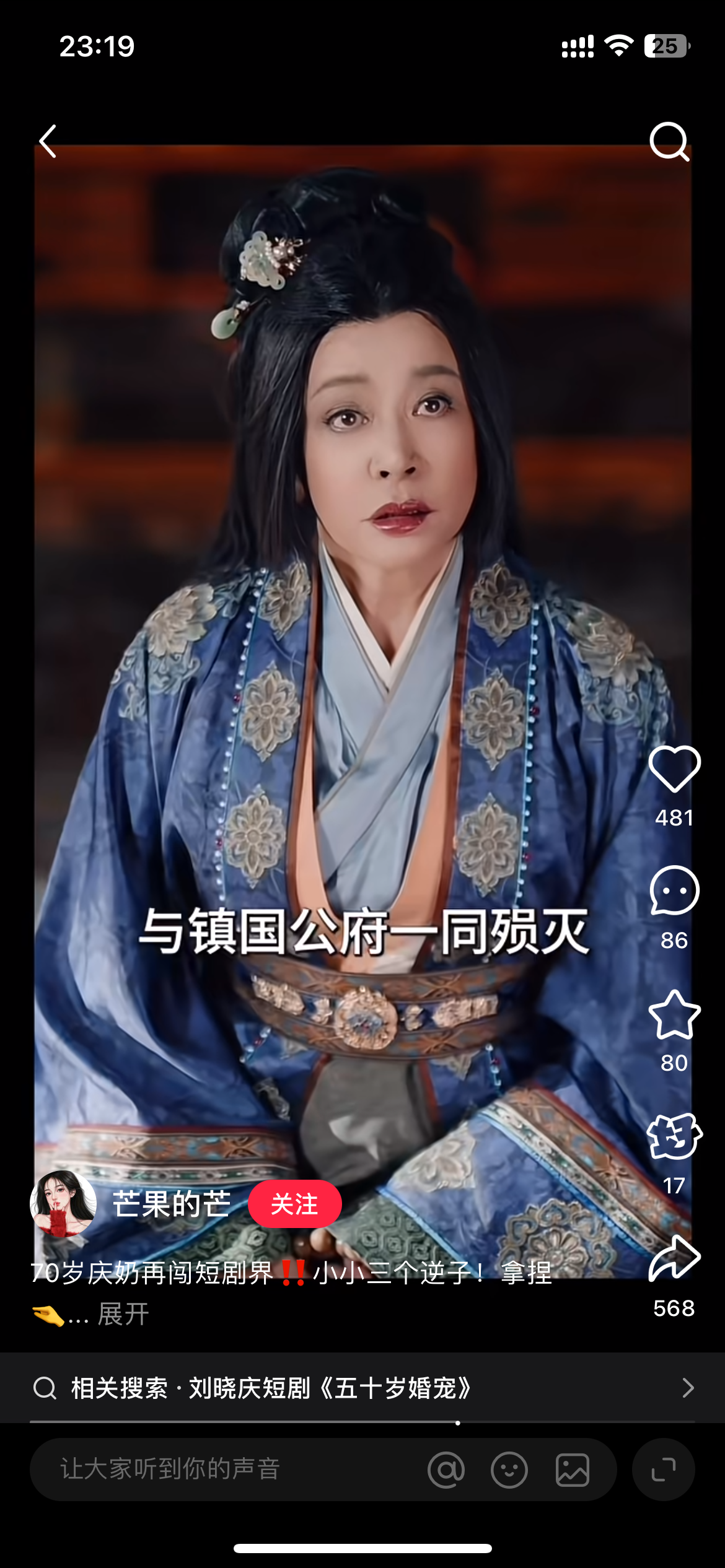
Task: Open search with the magnifier icon
Action: [669, 141]
